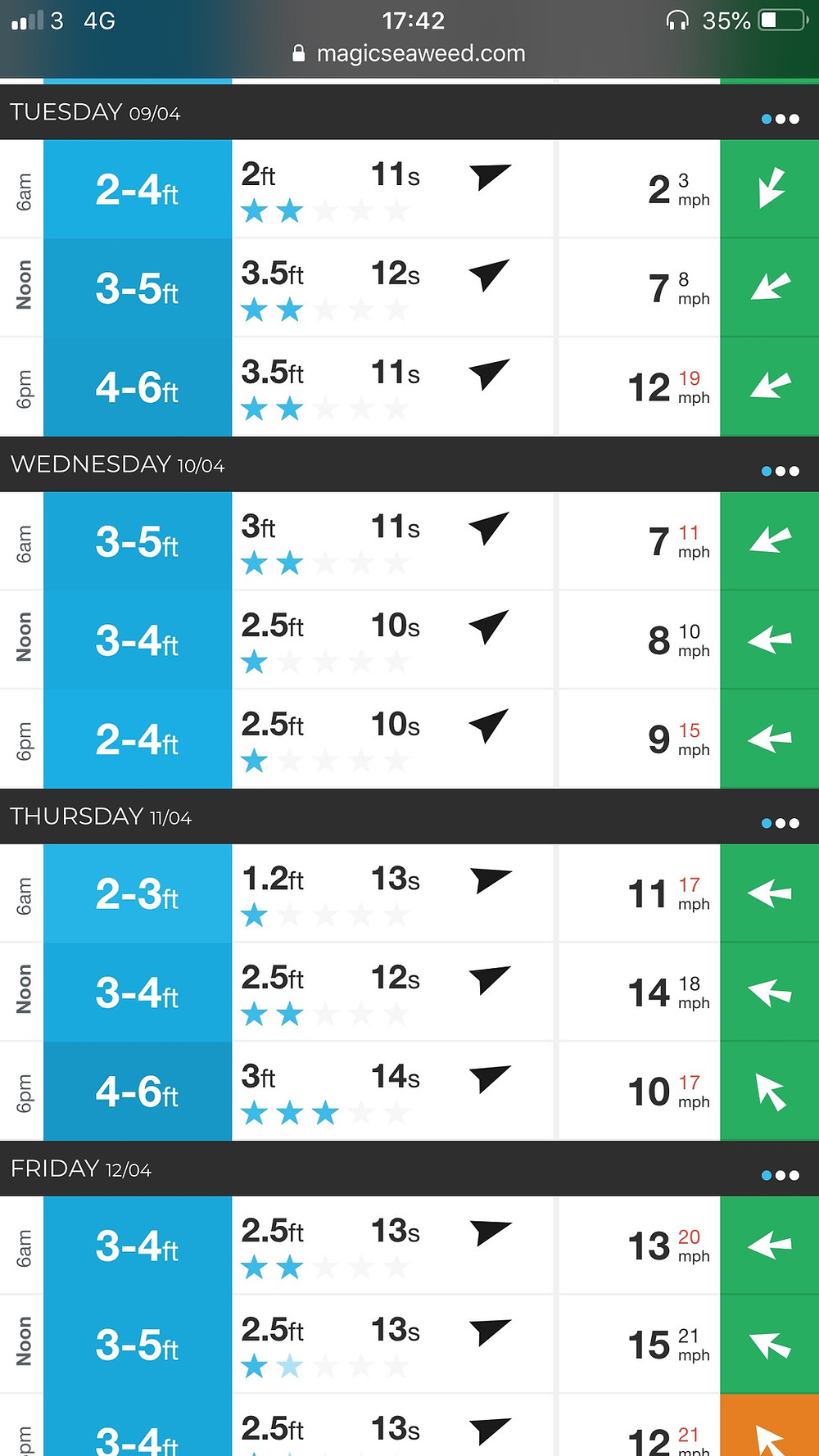
Task: Open Wednesday 6am 3-5ft forecast row
Action: point(409,540)
